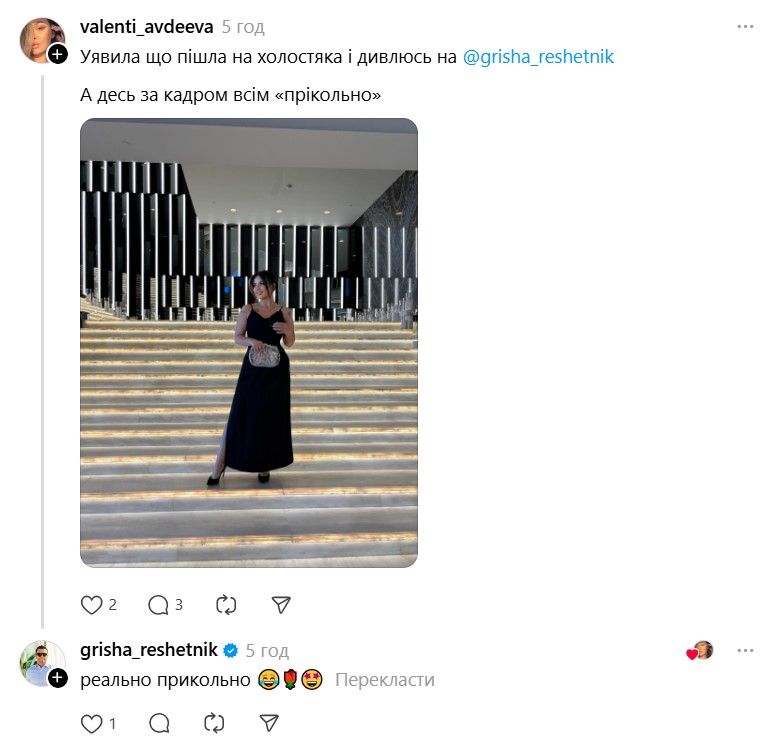Open overflow menu on valenti_avdeeva's post
This screenshot has height=742, width=781.
pyautogui.click(x=745, y=27)
